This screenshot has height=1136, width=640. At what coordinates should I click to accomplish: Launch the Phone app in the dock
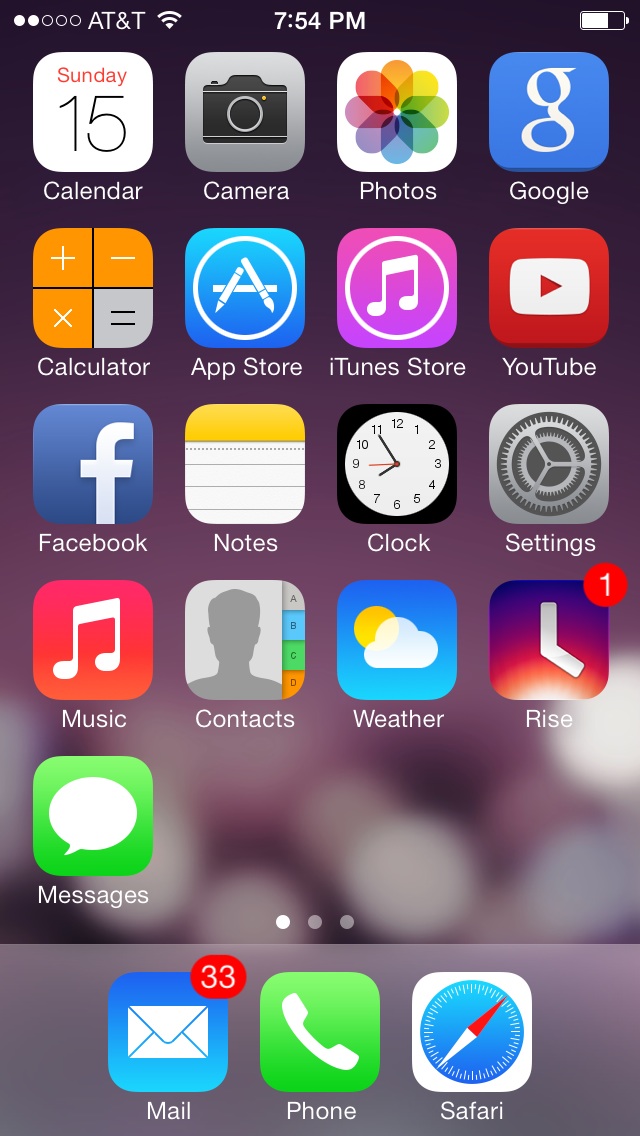pyautogui.click(x=320, y=1032)
